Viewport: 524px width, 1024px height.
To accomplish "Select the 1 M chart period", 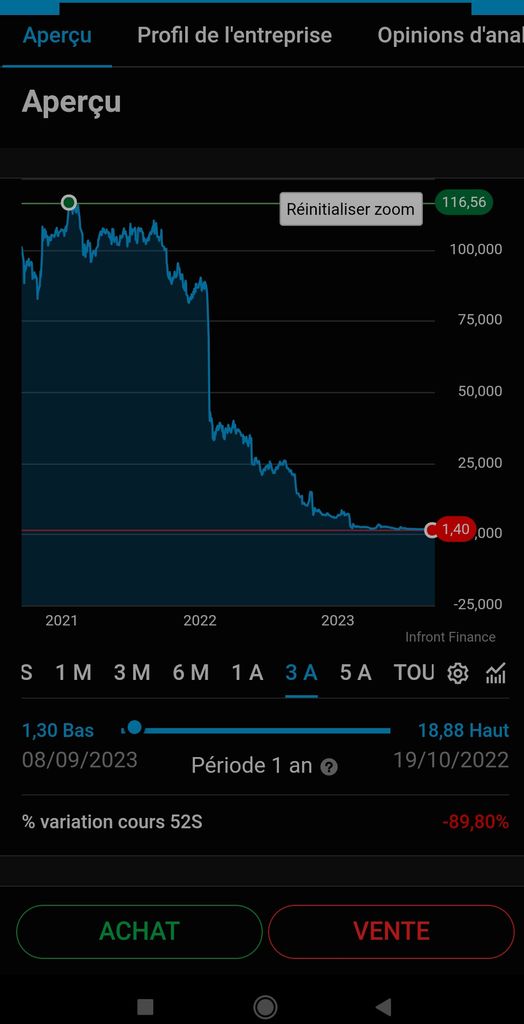I will coord(73,673).
